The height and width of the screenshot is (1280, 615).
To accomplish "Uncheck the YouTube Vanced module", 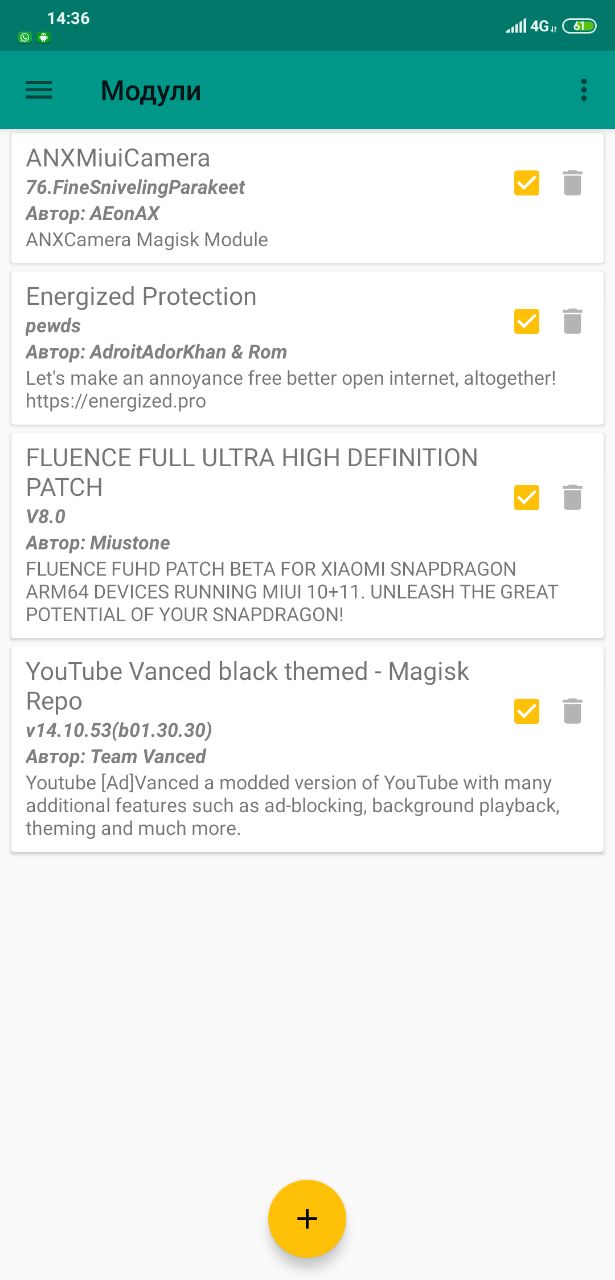I will coord(526,711).
